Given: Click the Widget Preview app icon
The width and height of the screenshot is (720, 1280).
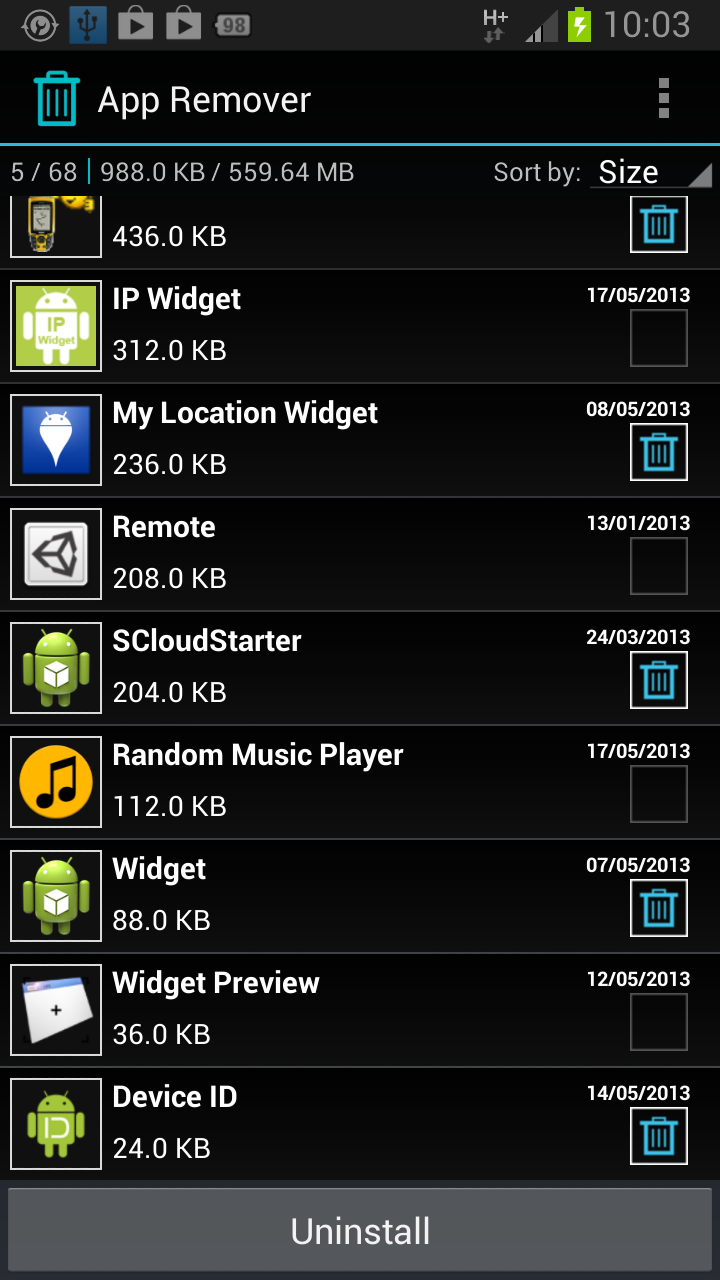Looking at the screenshot, I should [55, 1009].
